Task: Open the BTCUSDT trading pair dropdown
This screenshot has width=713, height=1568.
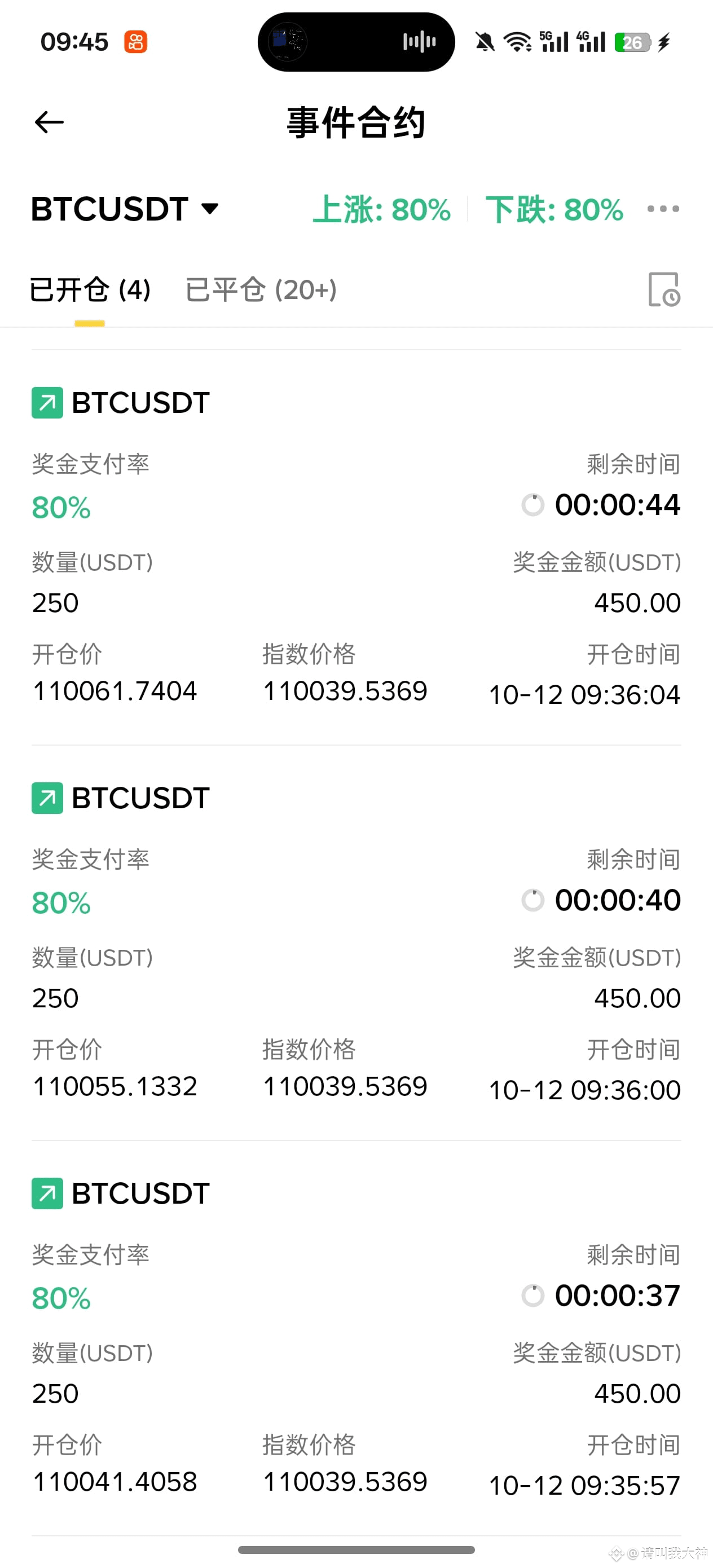Action: (x=125, y=209)
